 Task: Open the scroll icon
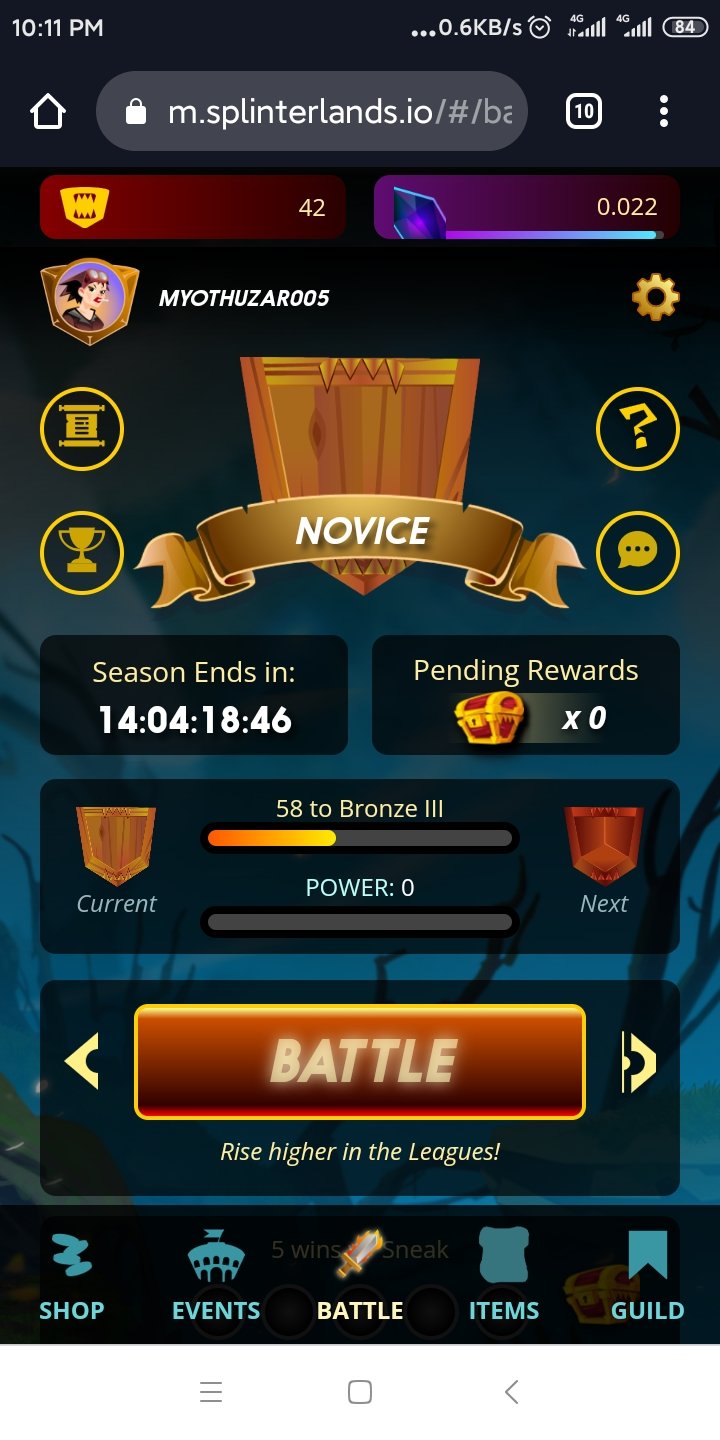[x=82, y=429]
